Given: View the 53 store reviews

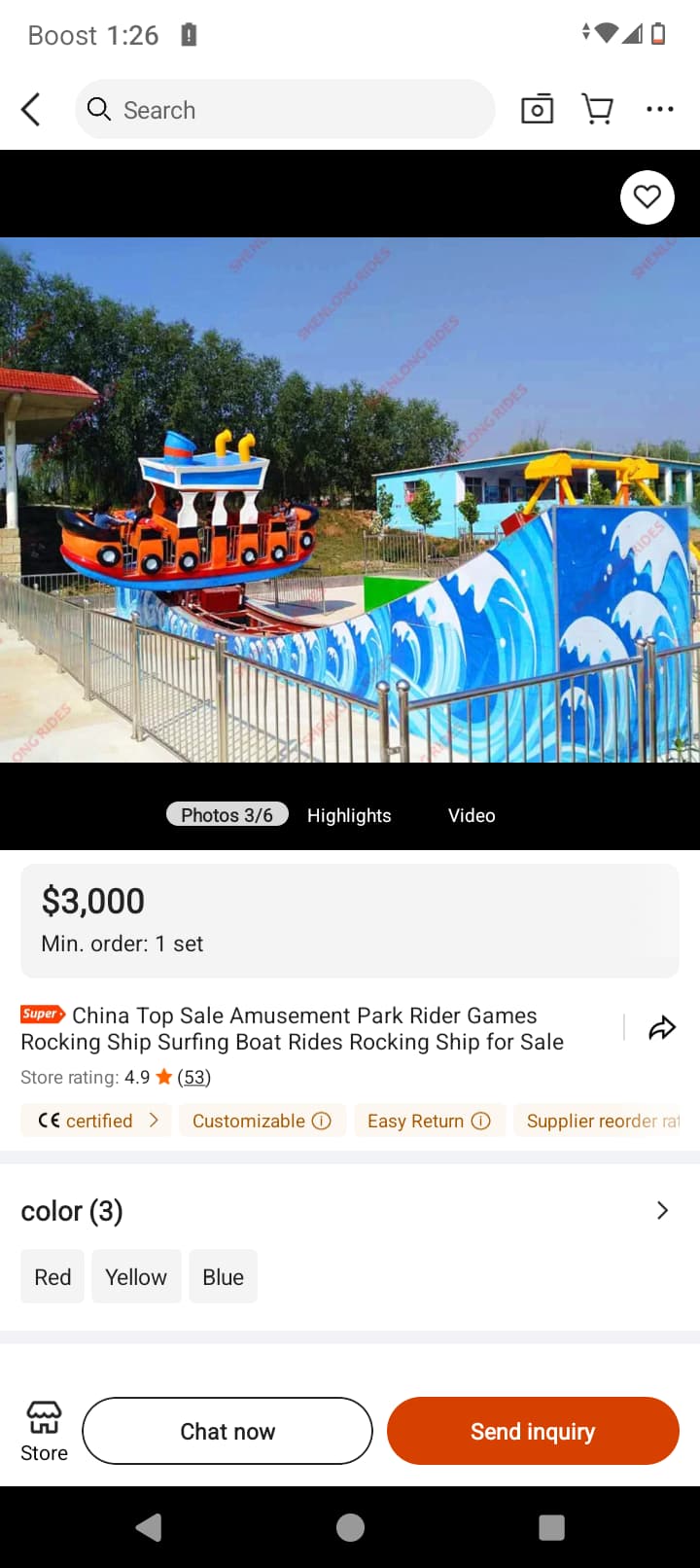Looking at the screenshot, I should [193, 1077].
